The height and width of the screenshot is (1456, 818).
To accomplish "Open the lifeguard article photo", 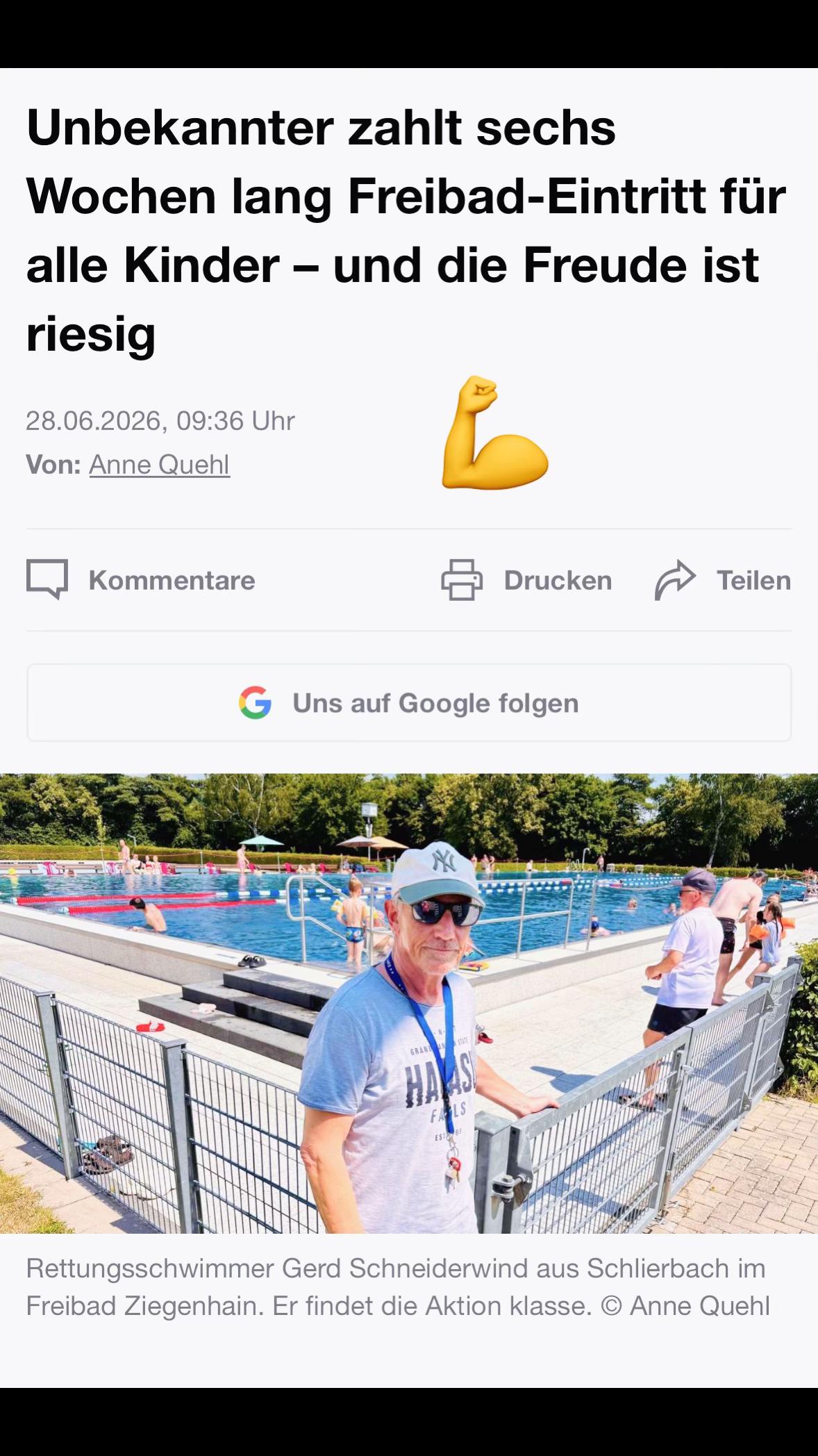I will 409,1004.
